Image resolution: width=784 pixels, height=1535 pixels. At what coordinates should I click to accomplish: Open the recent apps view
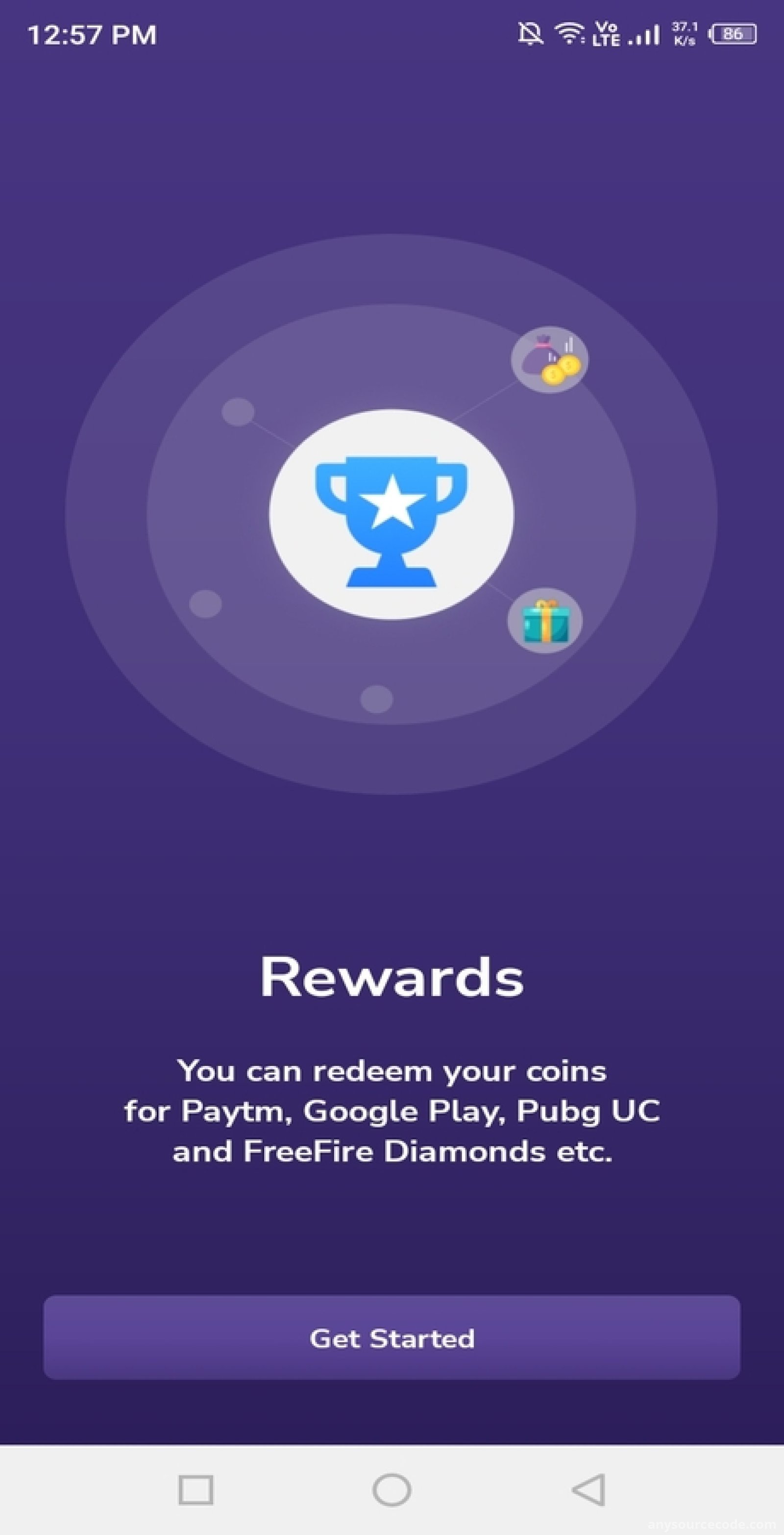click(x=196, y=1490)
